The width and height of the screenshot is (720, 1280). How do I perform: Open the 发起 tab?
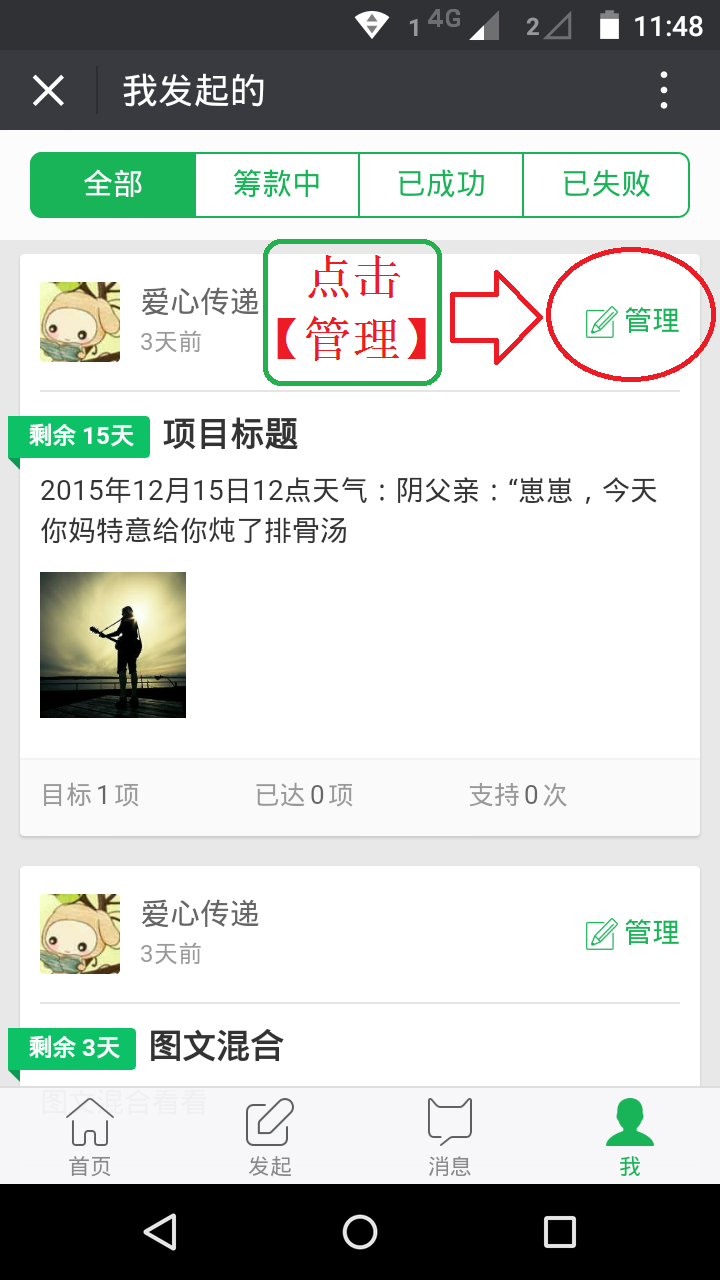coord(270,1137)
